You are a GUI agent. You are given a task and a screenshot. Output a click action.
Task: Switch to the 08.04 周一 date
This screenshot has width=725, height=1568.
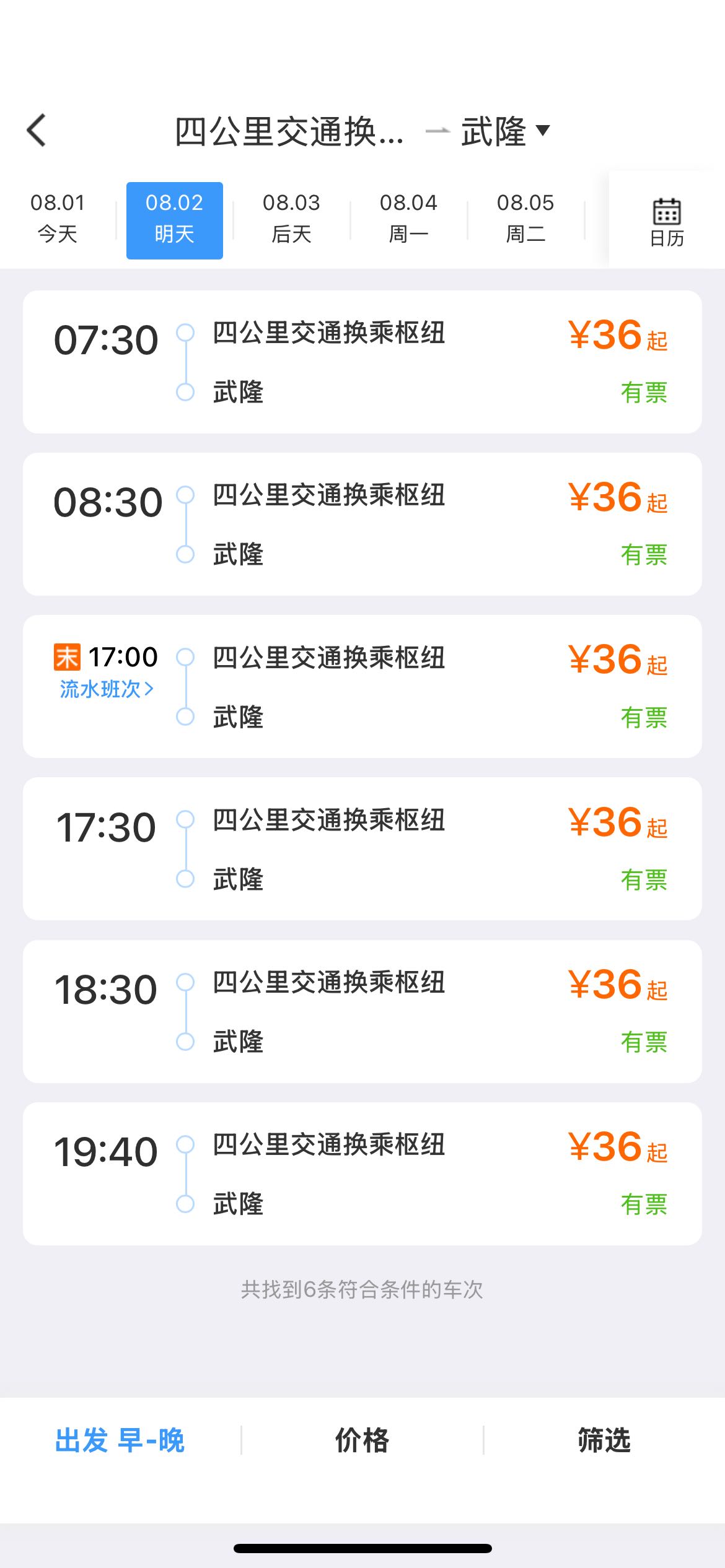point(408,219)
